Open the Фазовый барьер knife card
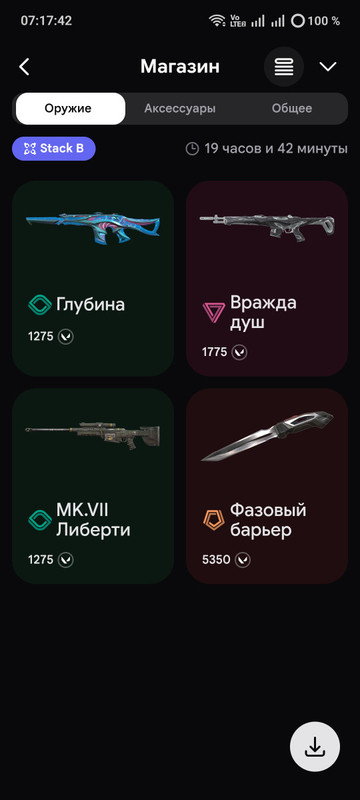The width and height of the screenshot is (360, 800). tap(267, 486)
